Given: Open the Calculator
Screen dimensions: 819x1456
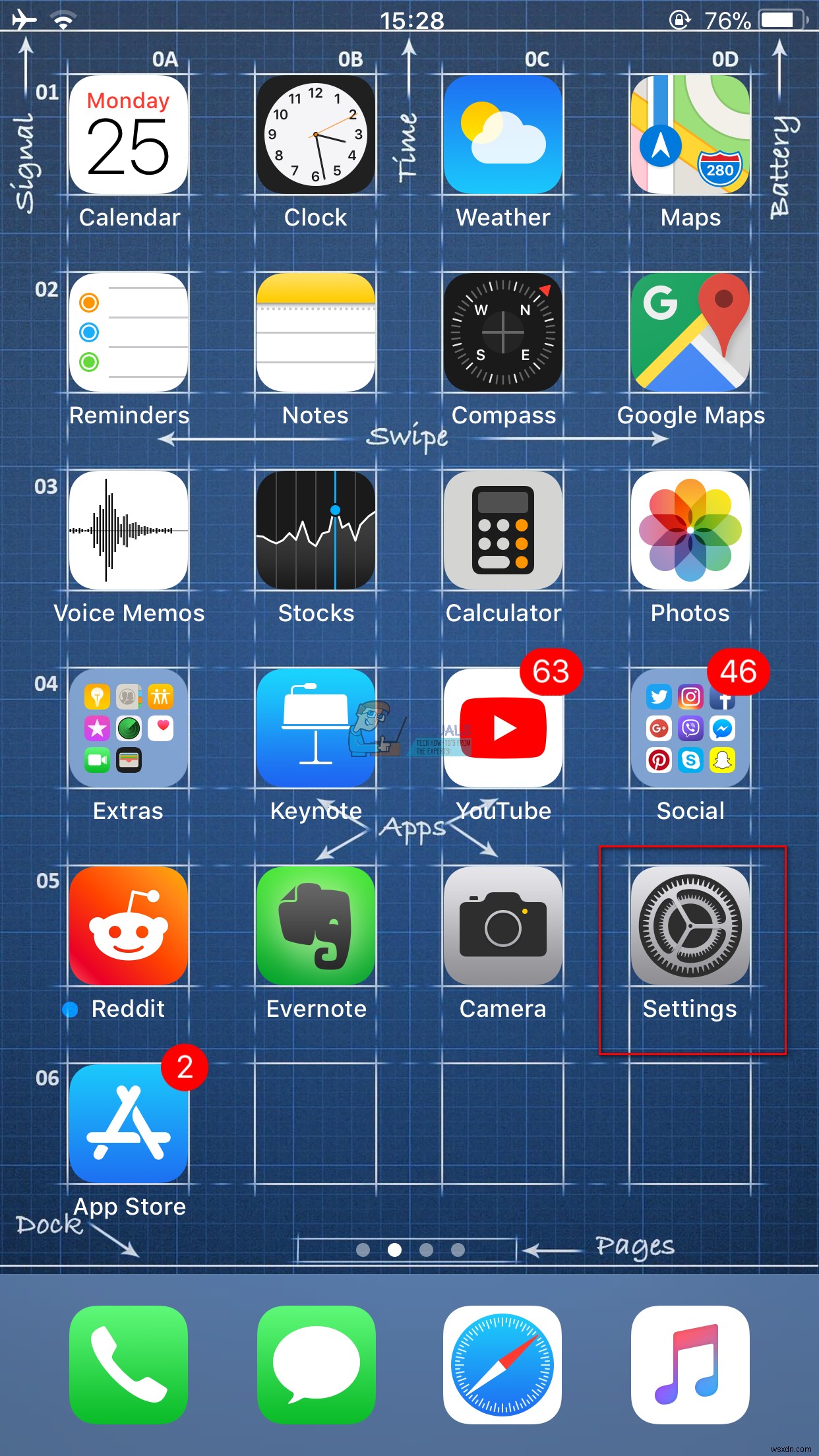Looking at the screenshot, I should point(502,530).
